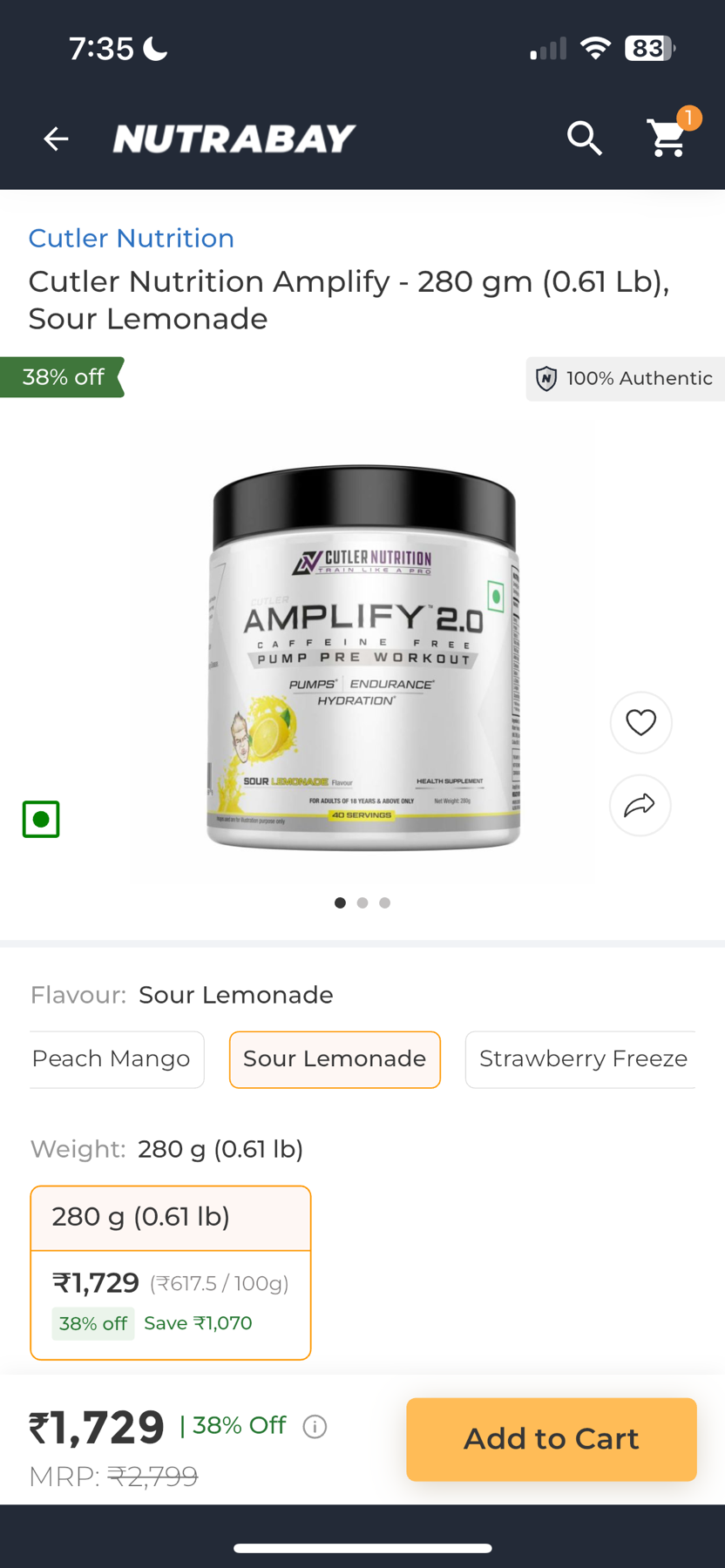Go back using the arrow icon
This screenshot has height=1568, width=725.
point(57,139)
